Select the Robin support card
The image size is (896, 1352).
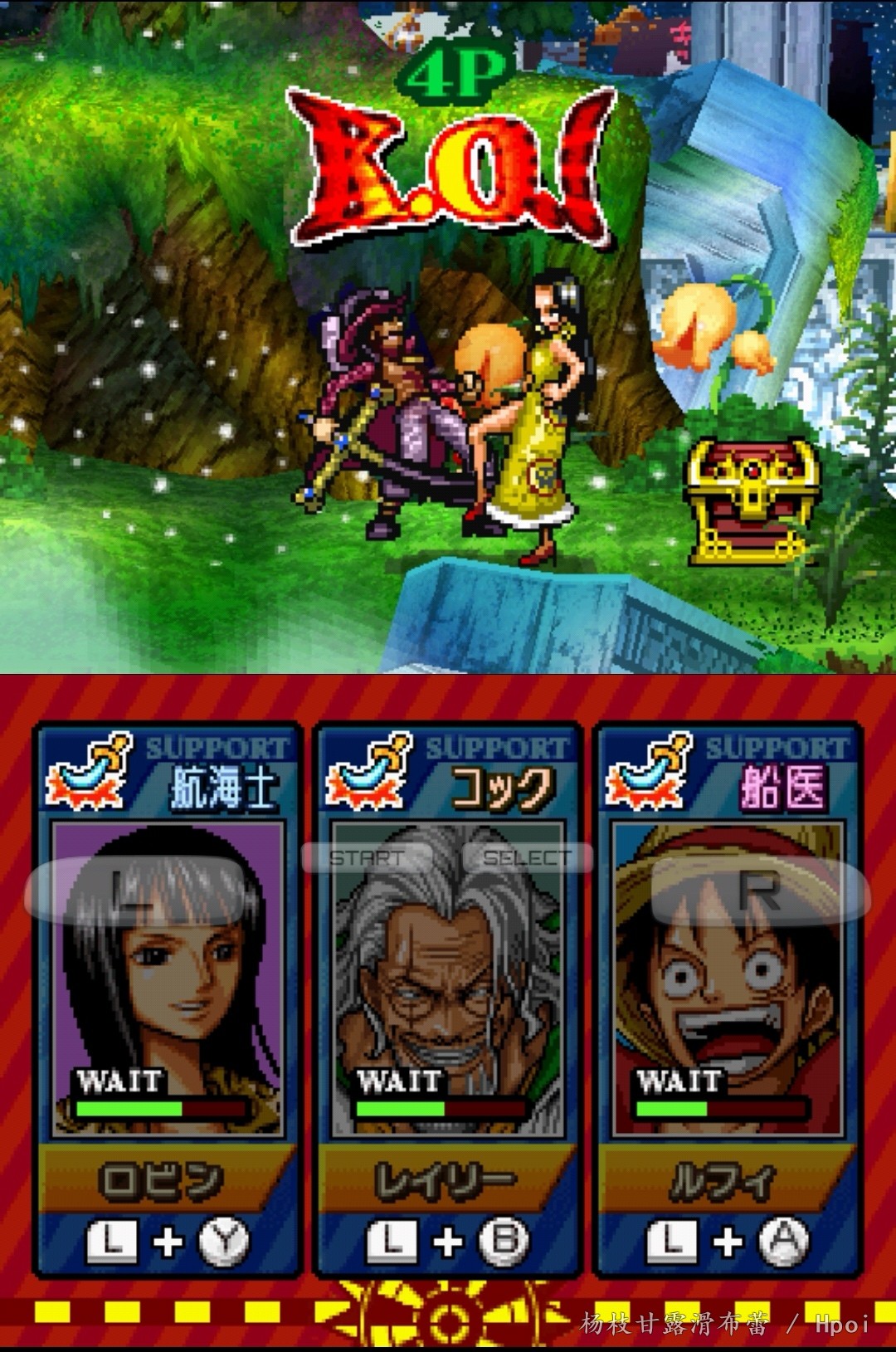pyautogui.click(x=168, y=996)
